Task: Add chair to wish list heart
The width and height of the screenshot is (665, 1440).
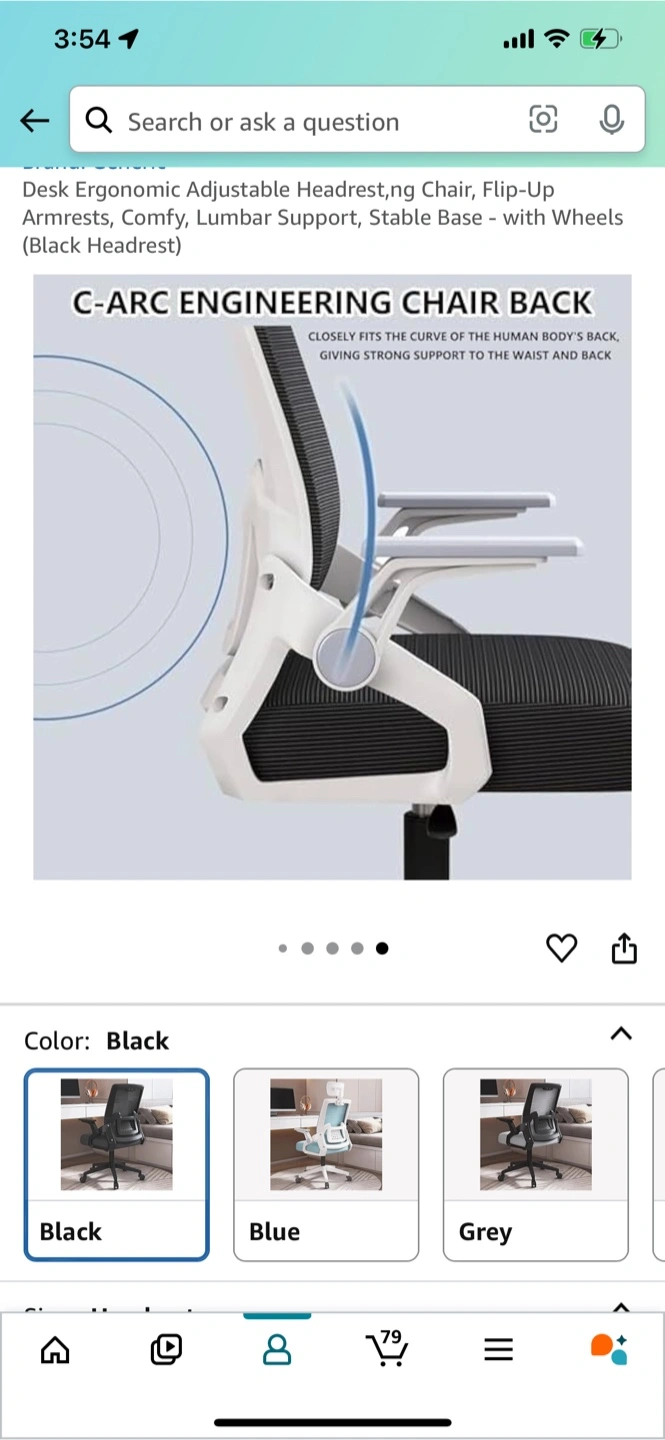Action: tap(561, 948)
